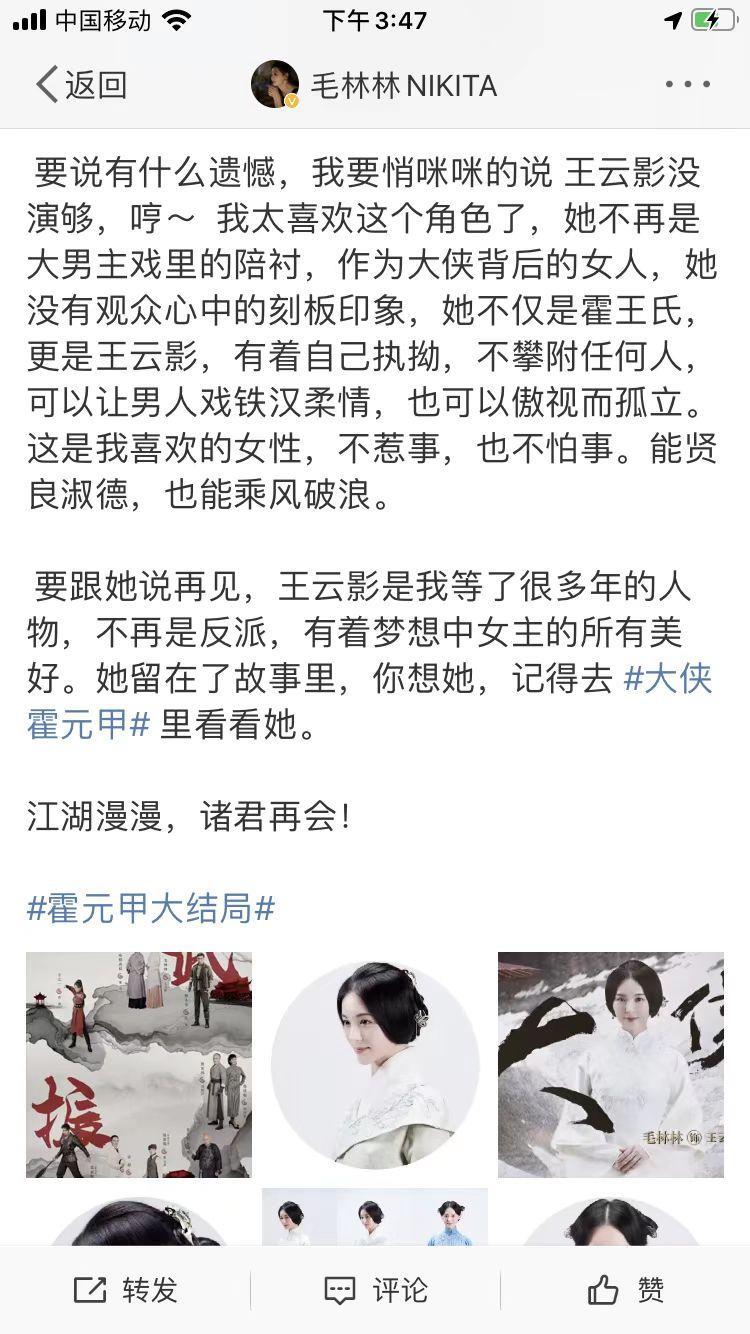This screenshot has height=1334, width=750.
Task: Open the #霍元甲大结局# hashtag
Action: [x=151, y=909]
